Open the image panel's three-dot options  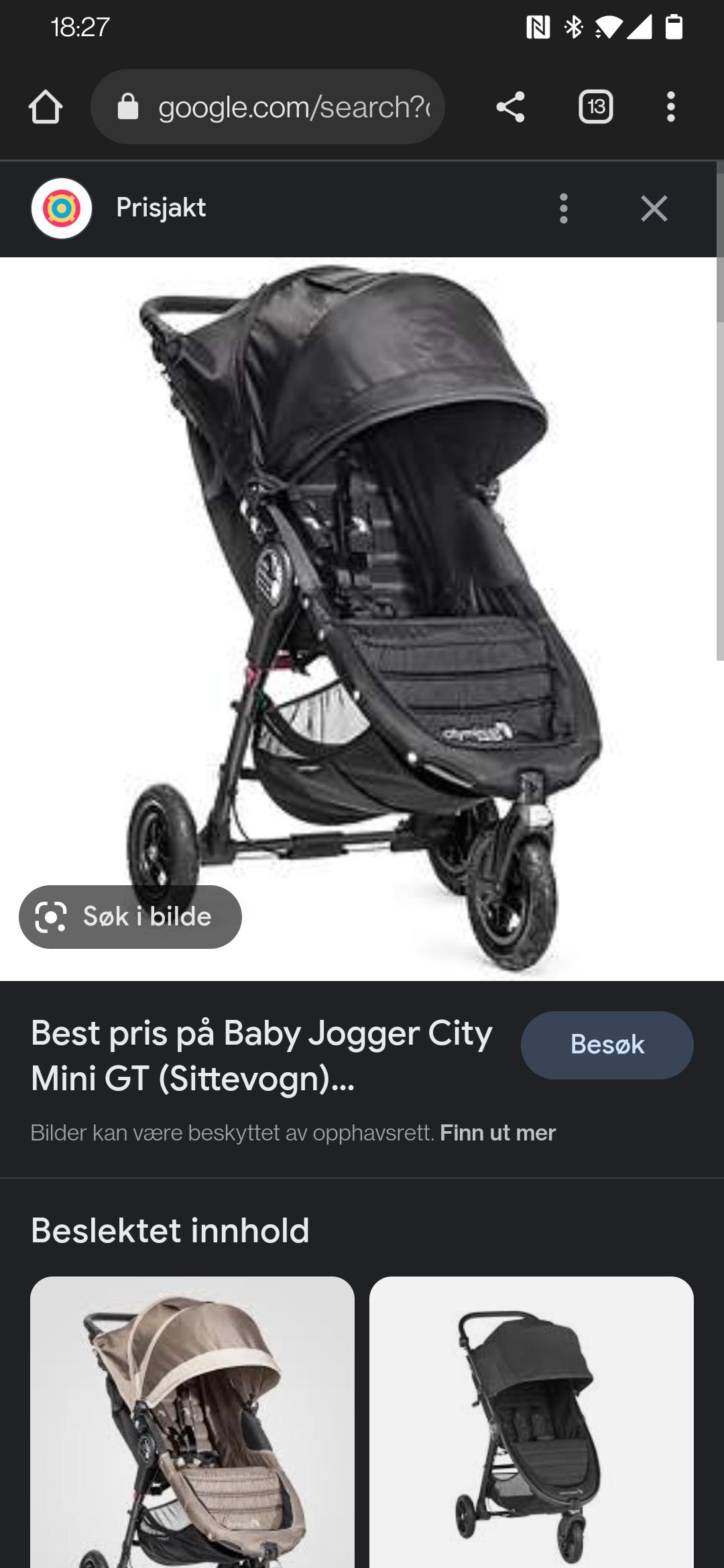point(564,208)
